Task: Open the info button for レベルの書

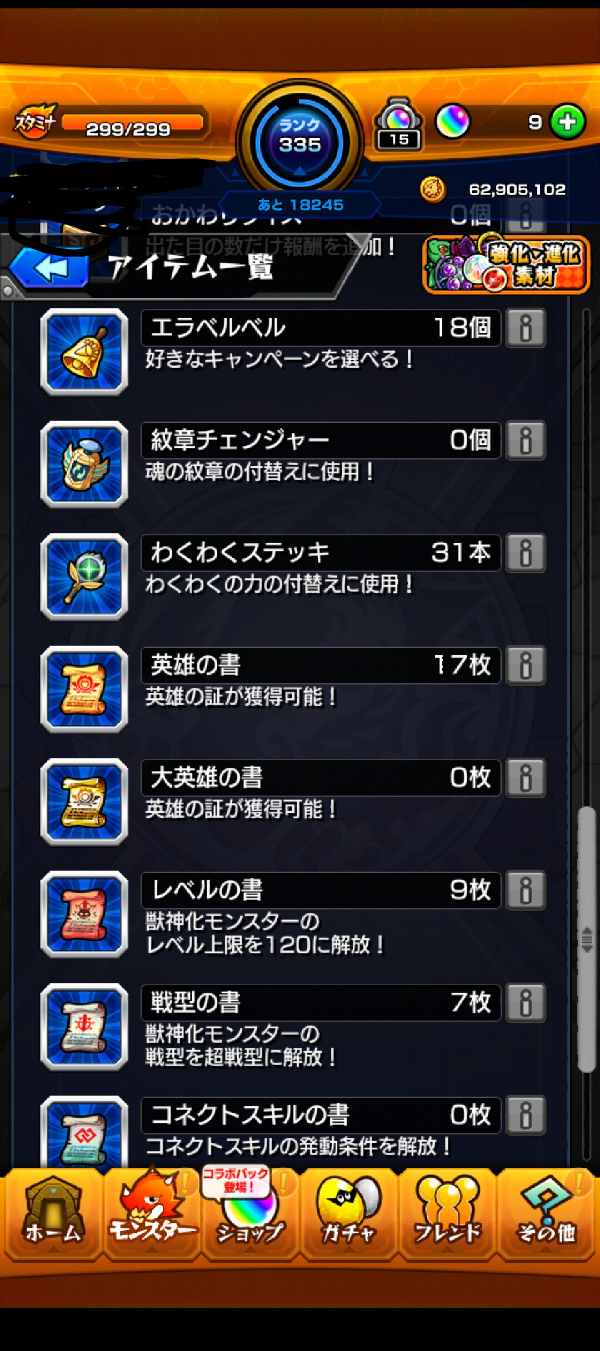Action: (x=526, y=889)
